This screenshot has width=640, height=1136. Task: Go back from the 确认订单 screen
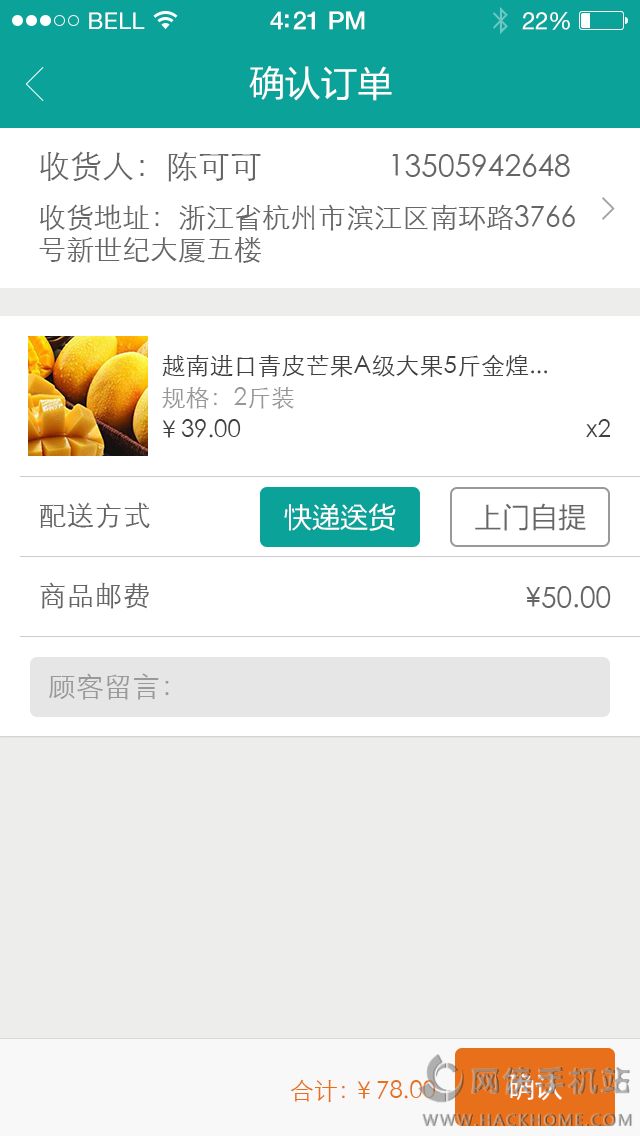point(36,84)
